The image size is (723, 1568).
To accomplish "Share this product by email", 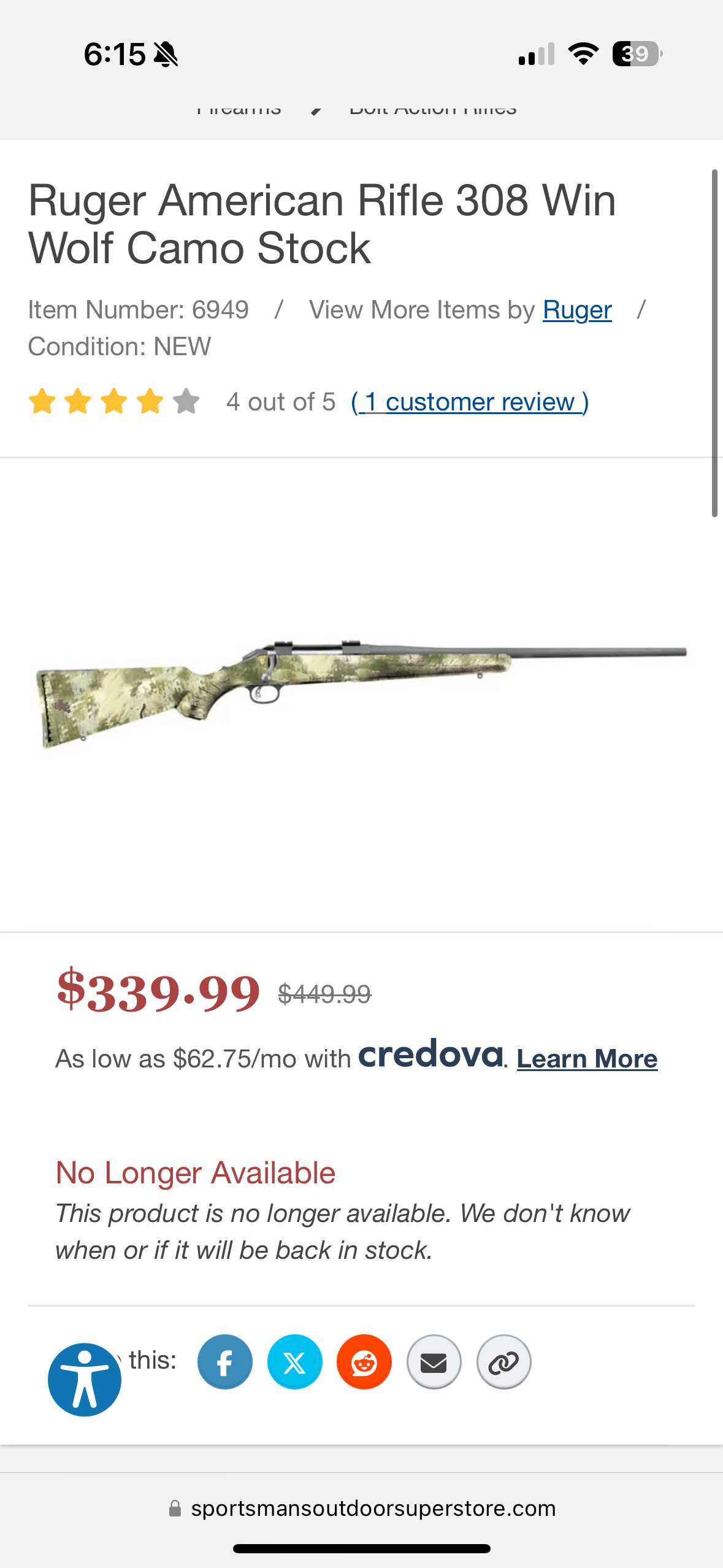I will click(434, 1362).
